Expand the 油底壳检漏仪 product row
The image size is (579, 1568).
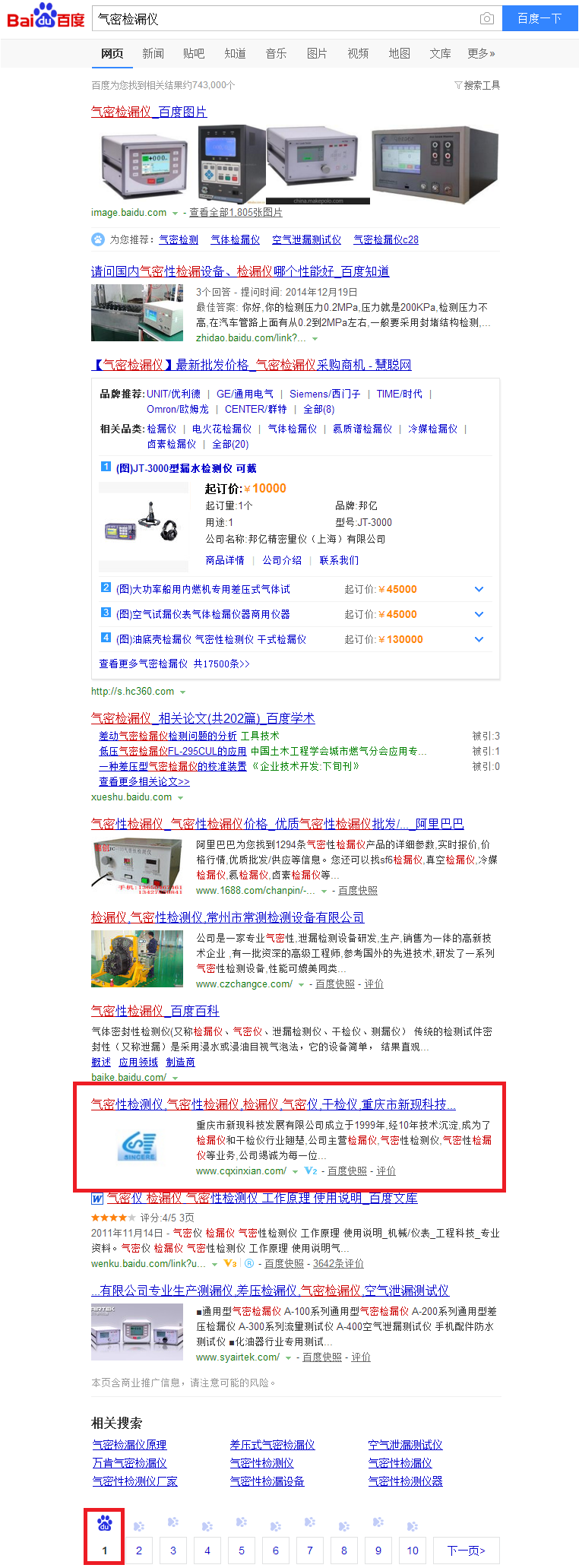(x=479, y=639)
